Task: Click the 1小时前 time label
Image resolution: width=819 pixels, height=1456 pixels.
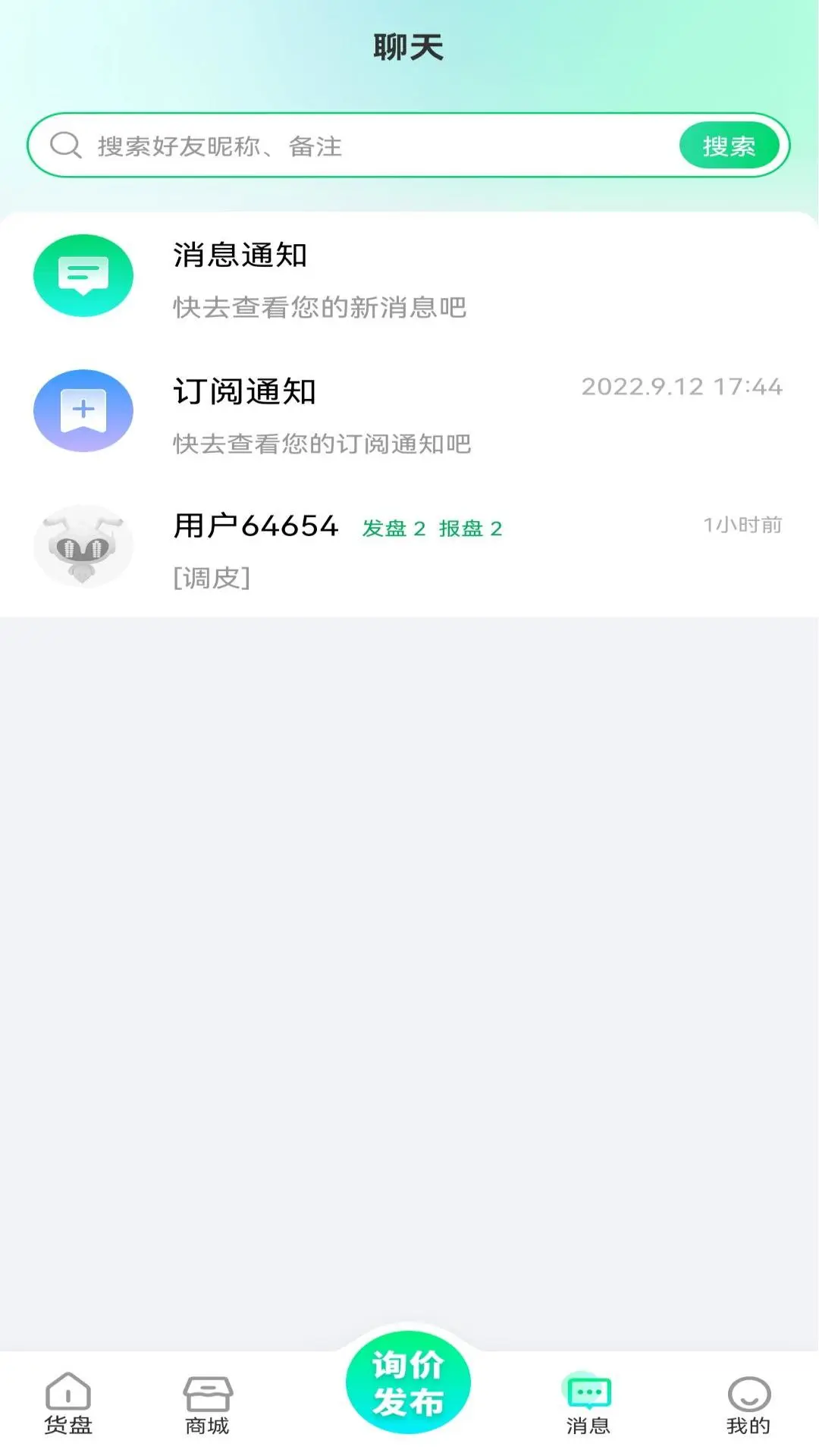Action: pos(742,523)
